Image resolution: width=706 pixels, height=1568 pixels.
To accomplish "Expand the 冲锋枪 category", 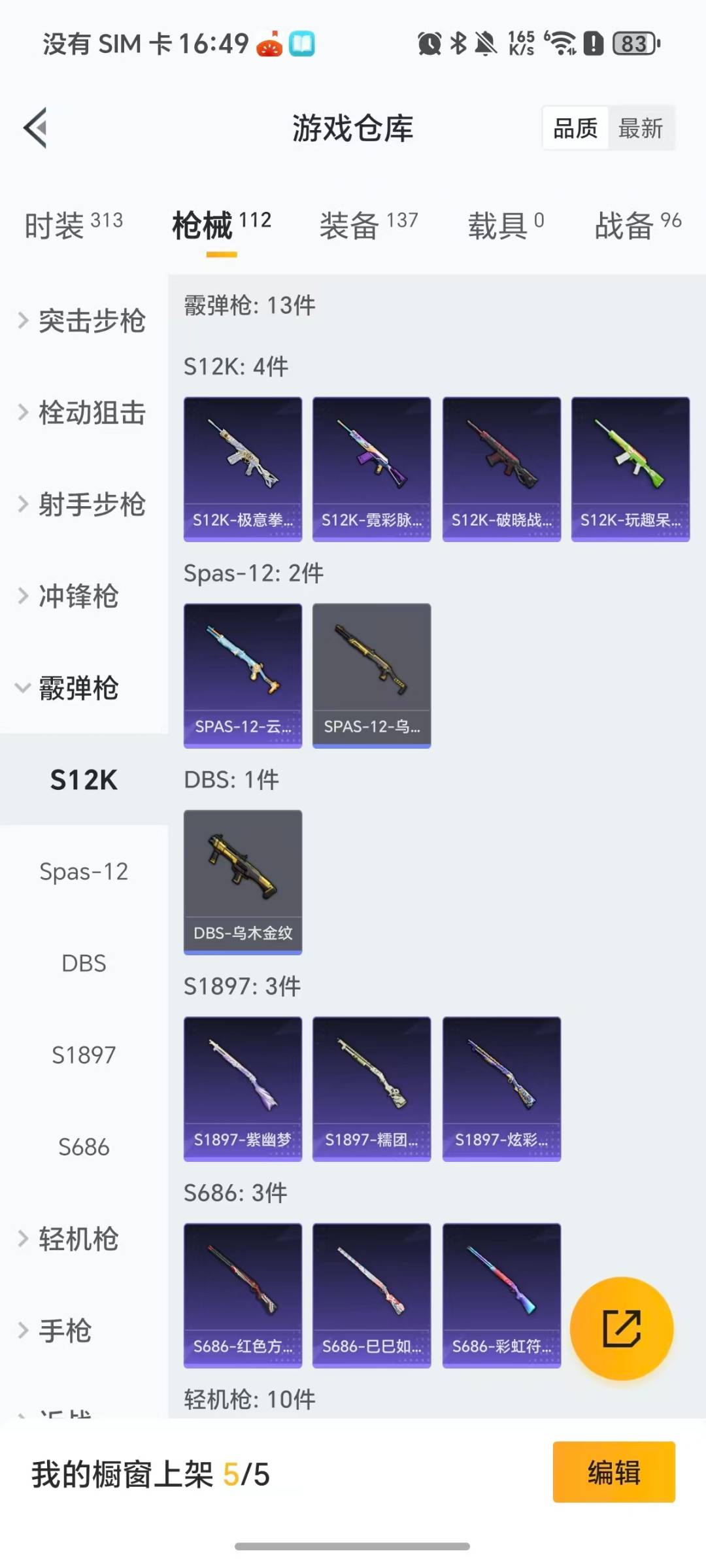I will 78,596.
